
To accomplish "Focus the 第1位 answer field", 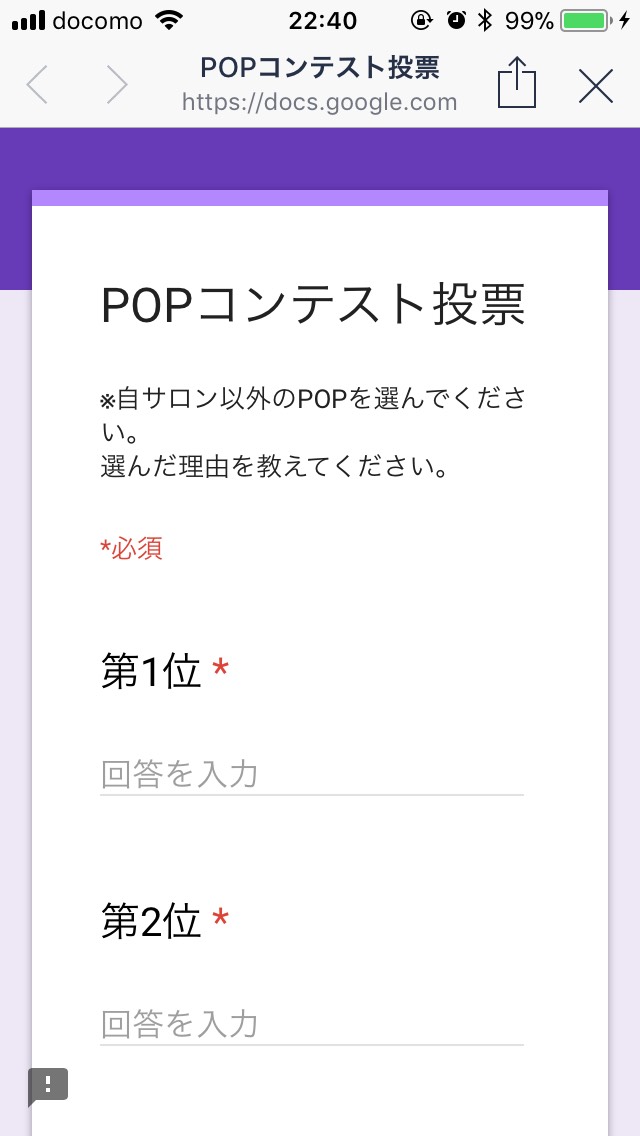I will (312, 774).
